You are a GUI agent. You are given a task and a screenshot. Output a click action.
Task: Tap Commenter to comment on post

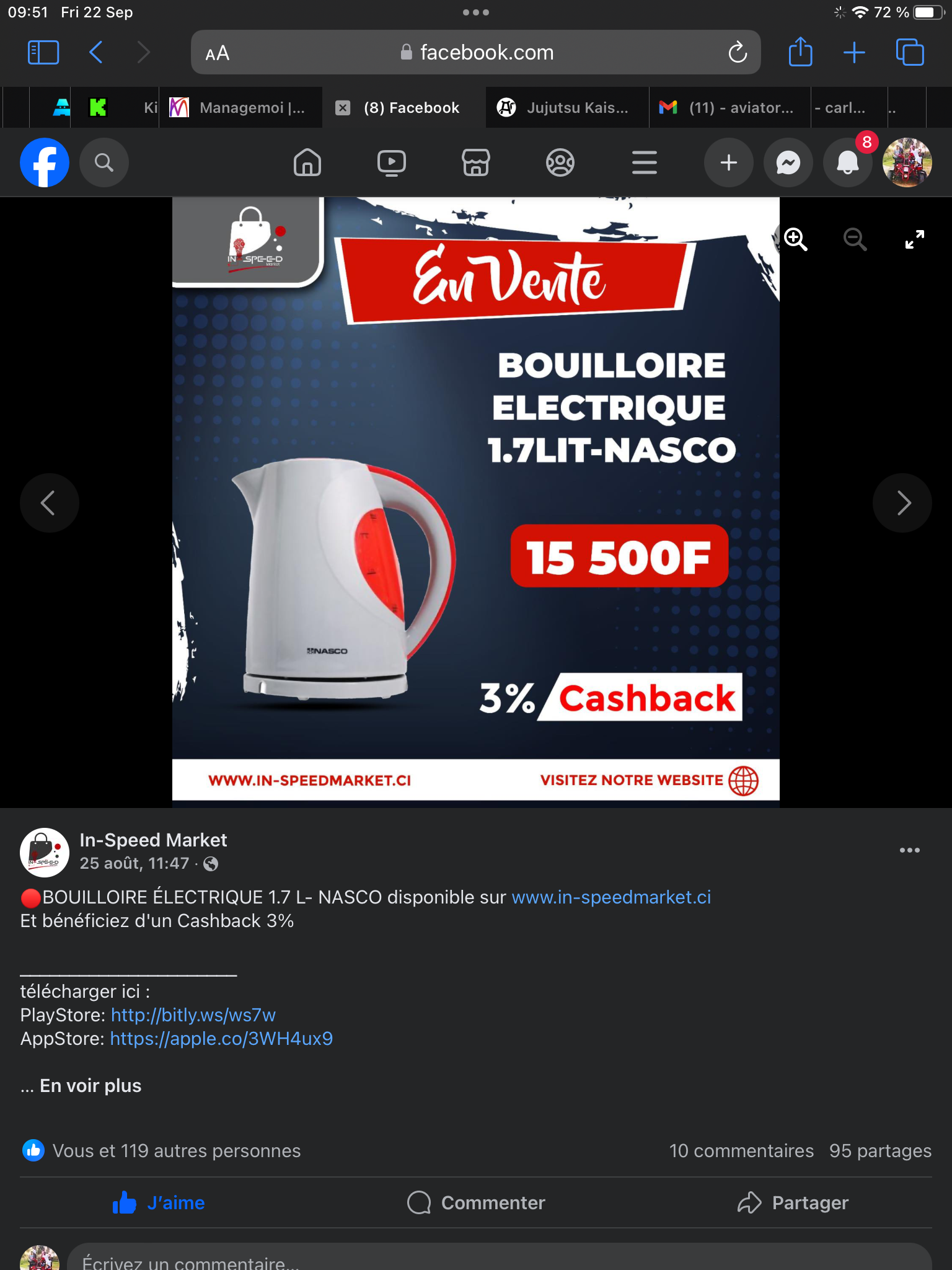(x=476, y=1203)
